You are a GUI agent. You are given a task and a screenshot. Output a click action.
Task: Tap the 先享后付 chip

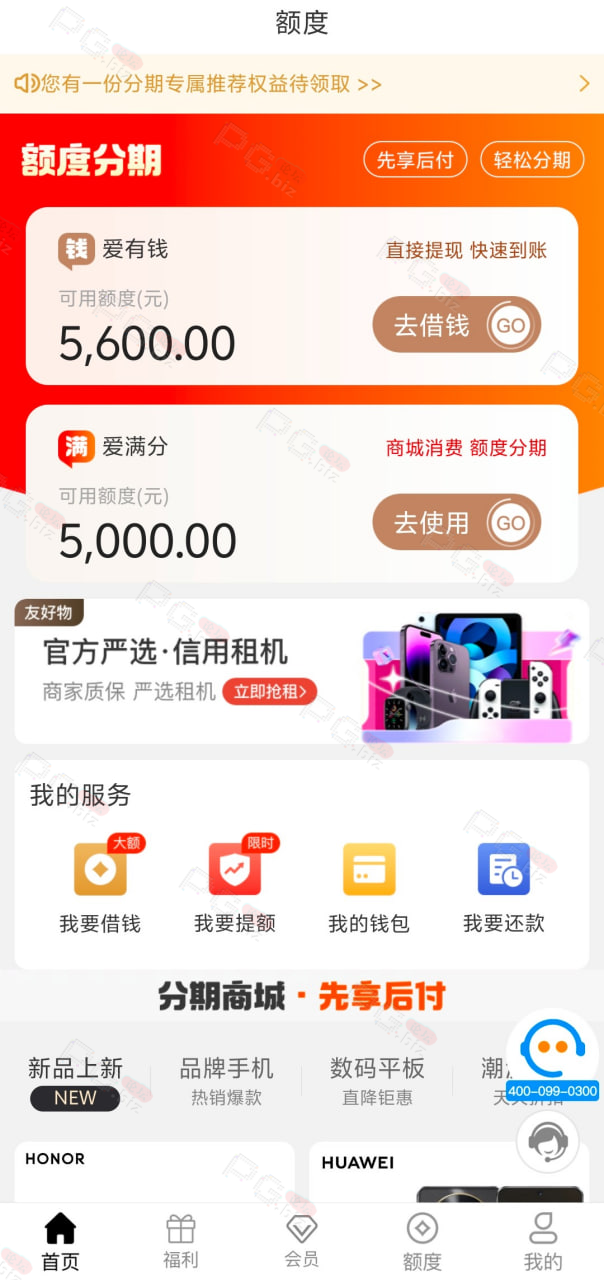coord(415,160)
